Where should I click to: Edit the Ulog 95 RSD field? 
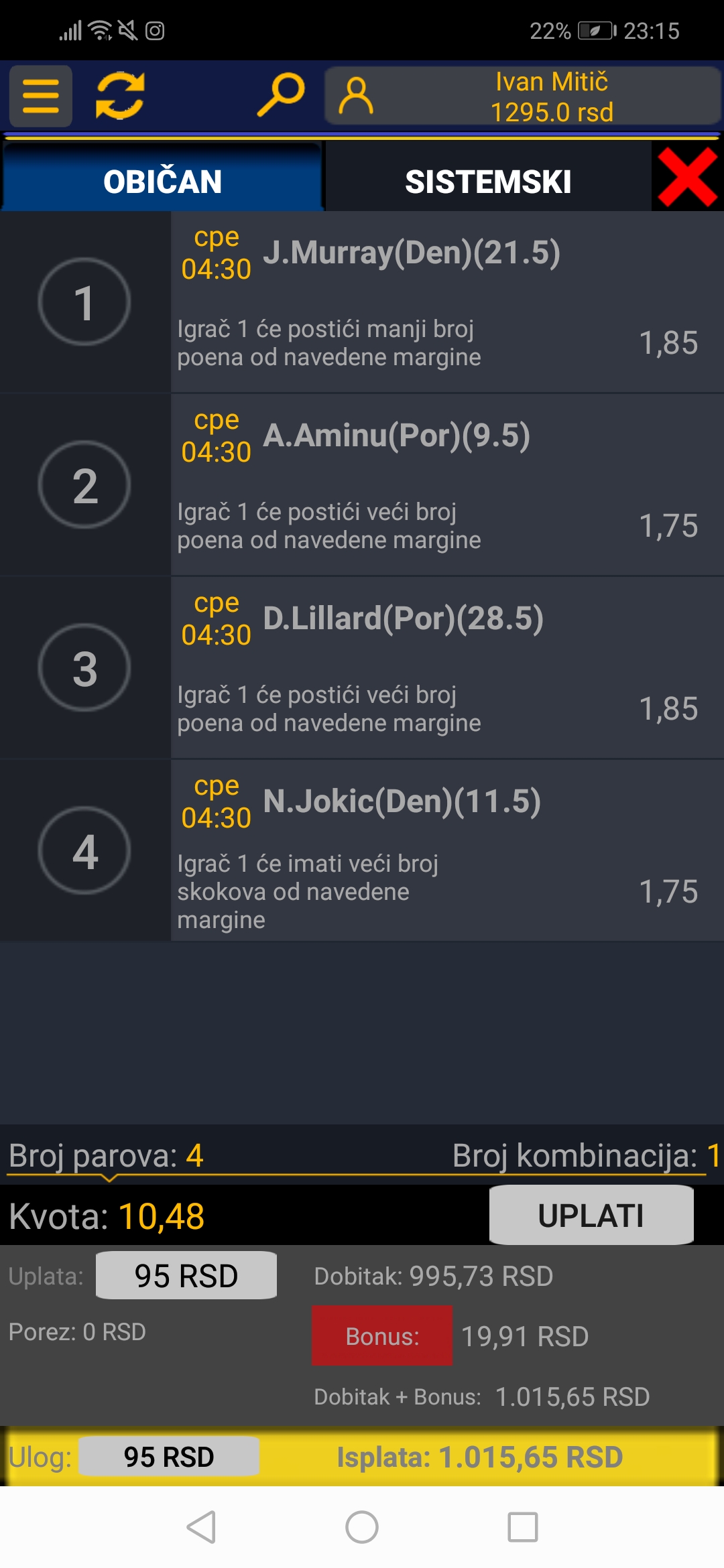tap(169, 1457)
